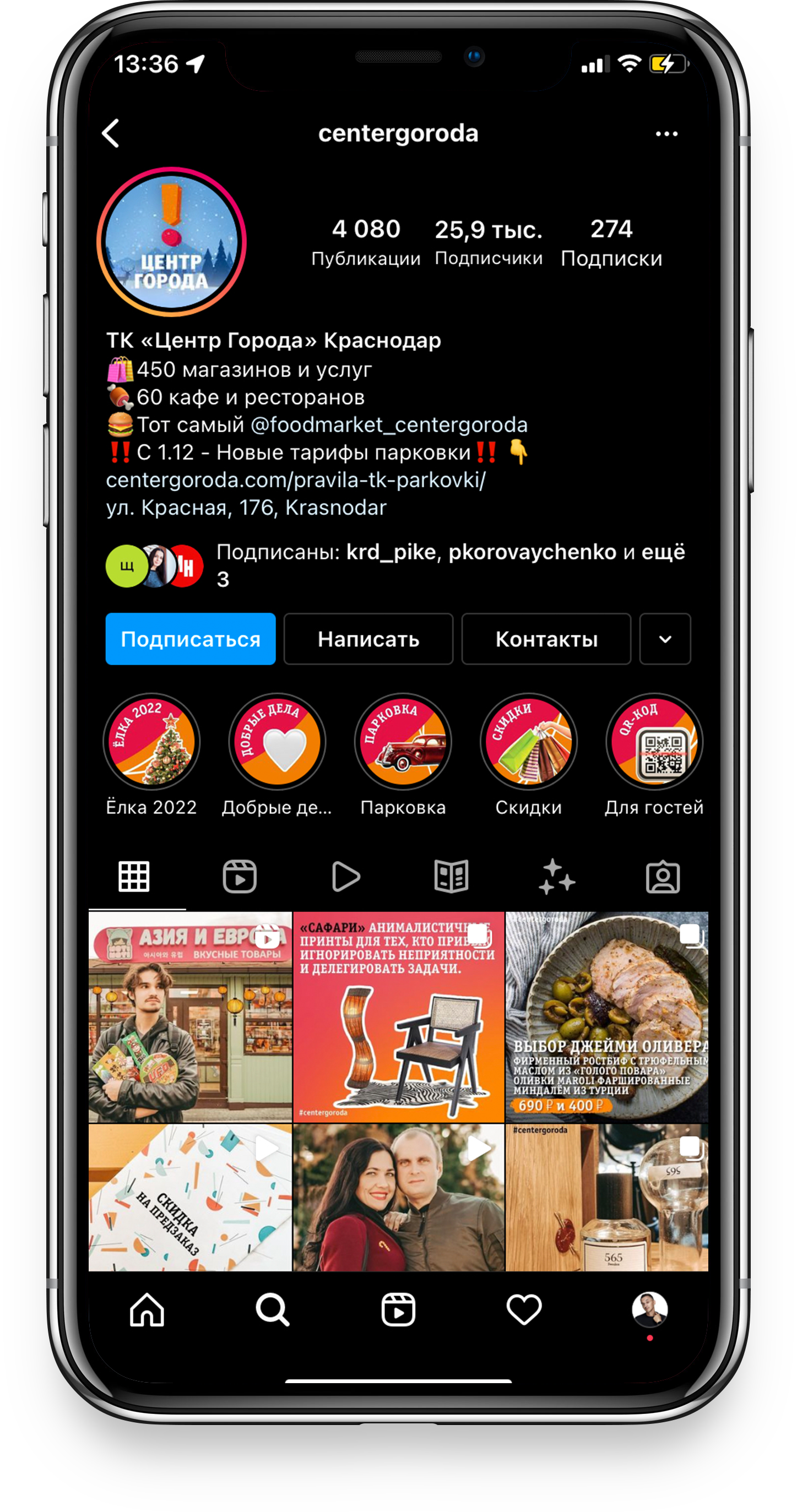This screenshot has height=1512, width=797.
Task: Open the three-dot options menu
Action: 666,134
